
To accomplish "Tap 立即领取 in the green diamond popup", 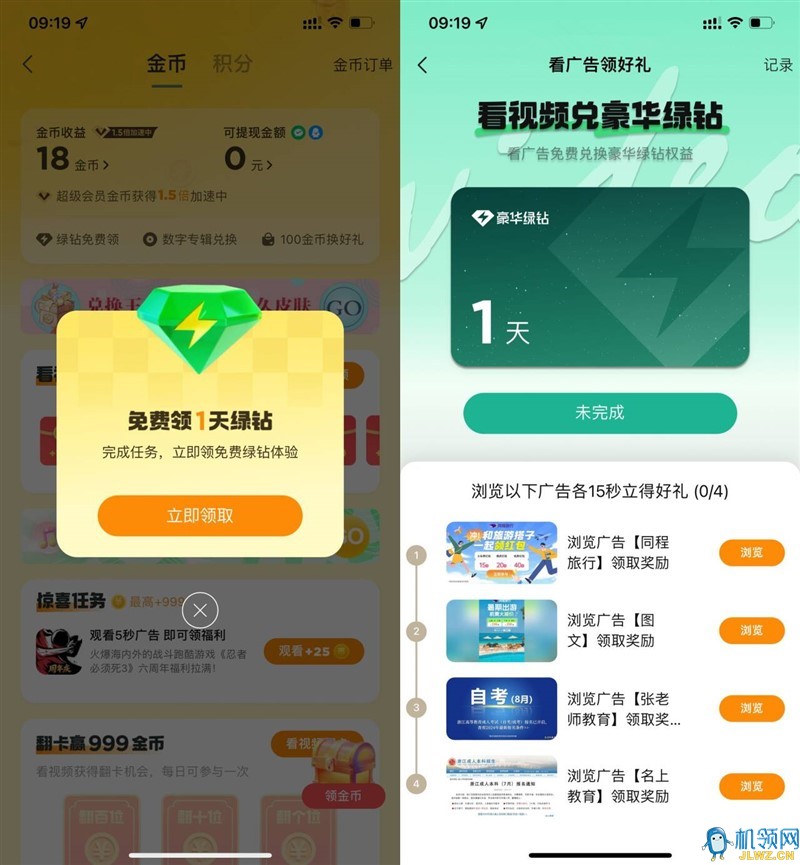I will pyautogui.click(x=200, y=516).
